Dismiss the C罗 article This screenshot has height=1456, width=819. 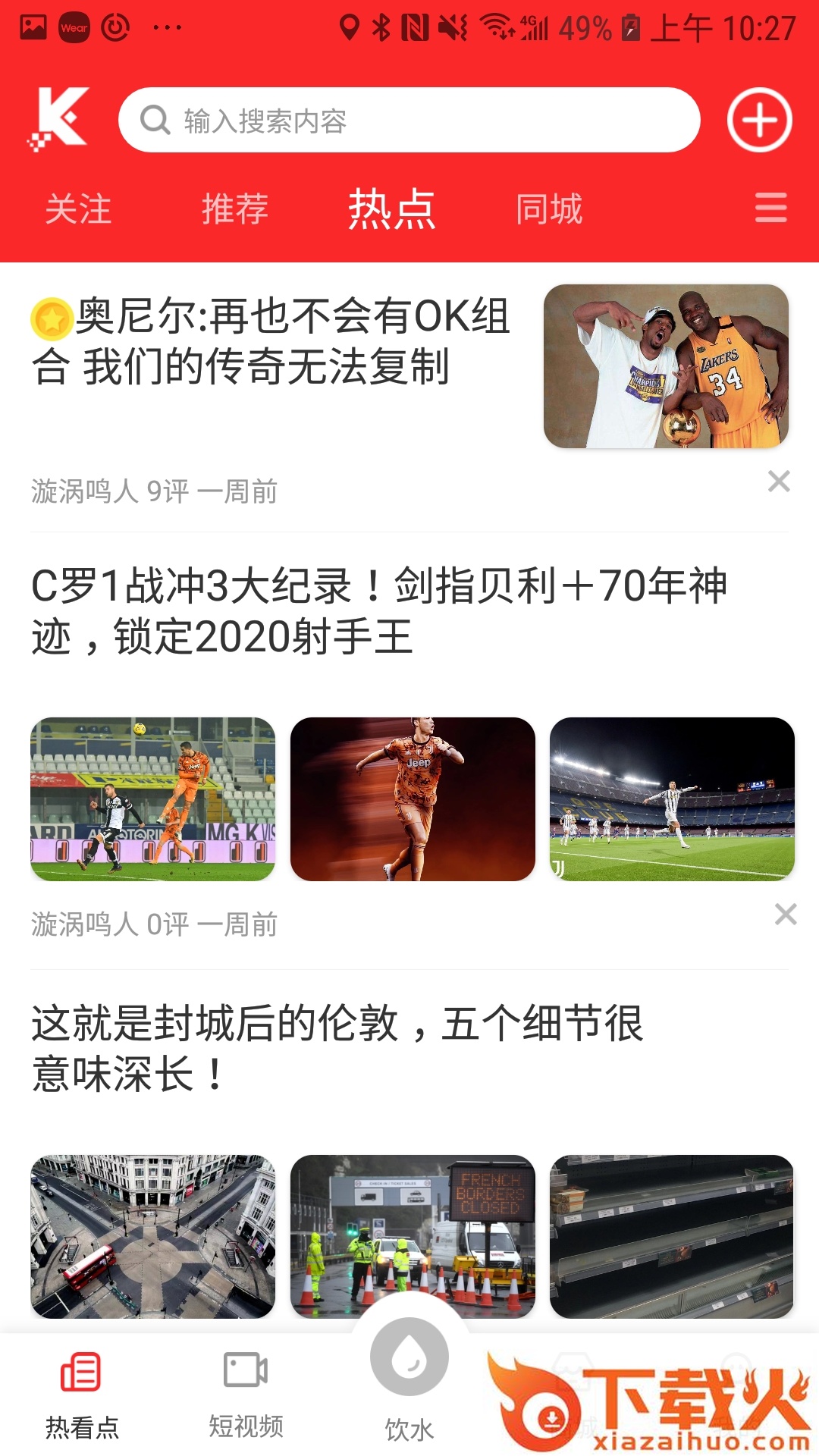click(x=786, y=914)
